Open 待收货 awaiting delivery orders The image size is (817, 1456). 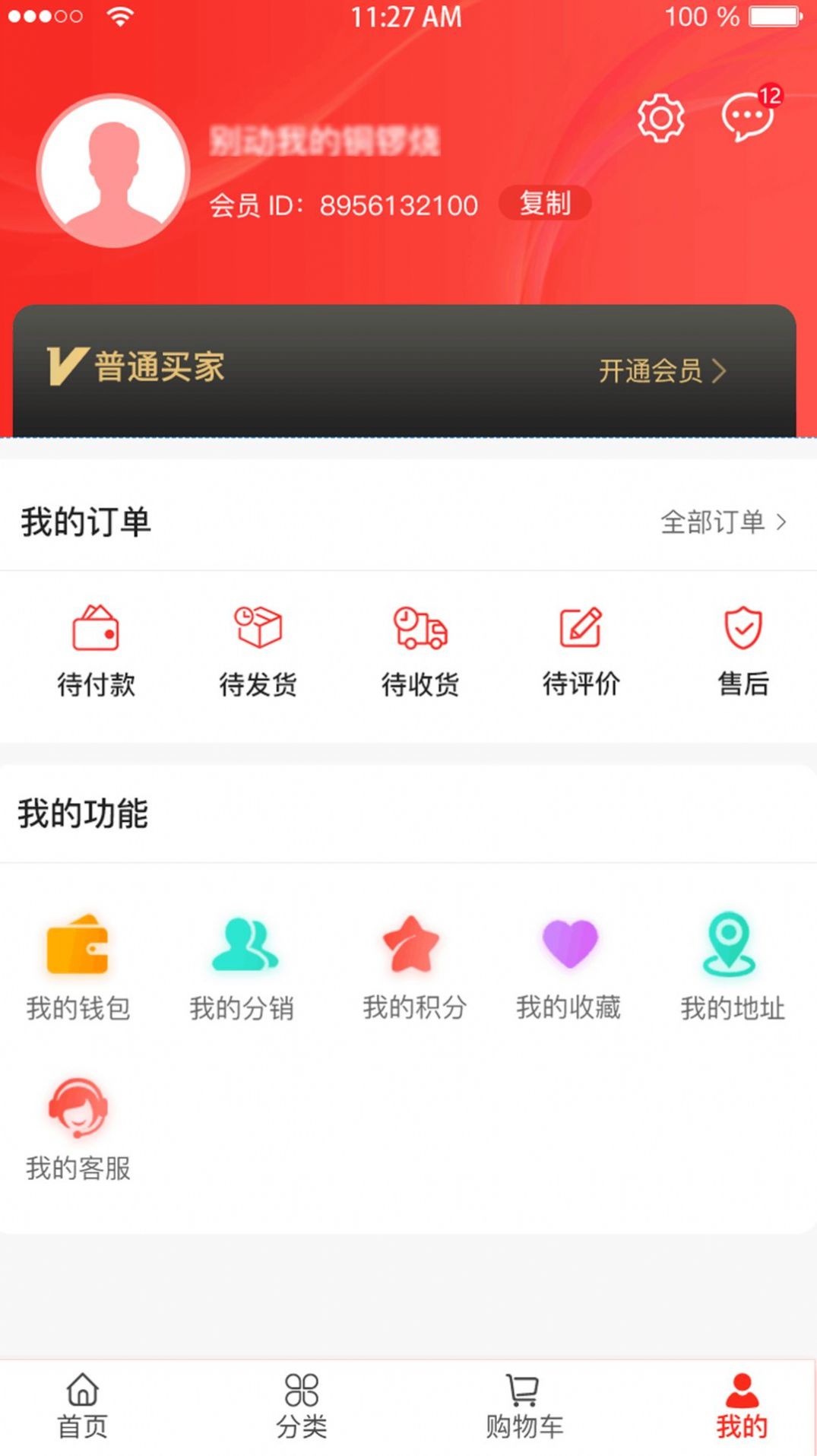pyautogui.click(x=420, y=650)
